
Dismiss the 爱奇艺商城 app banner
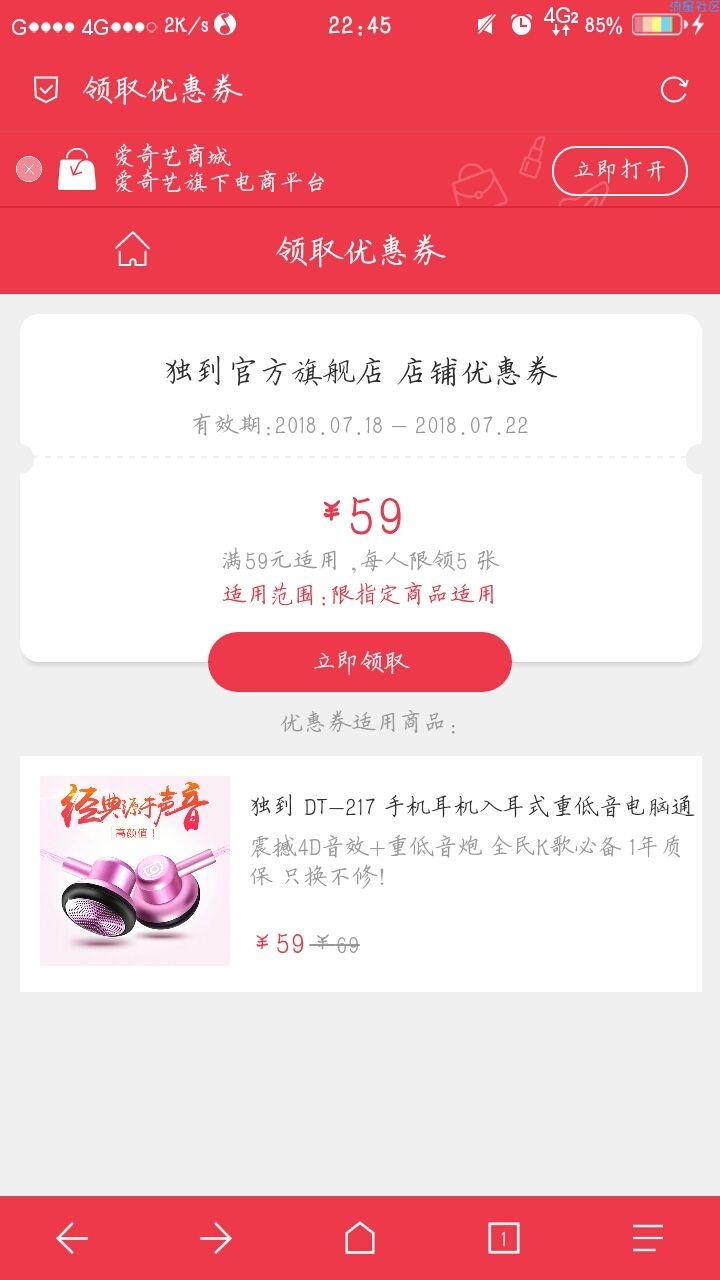coord(29,169)
